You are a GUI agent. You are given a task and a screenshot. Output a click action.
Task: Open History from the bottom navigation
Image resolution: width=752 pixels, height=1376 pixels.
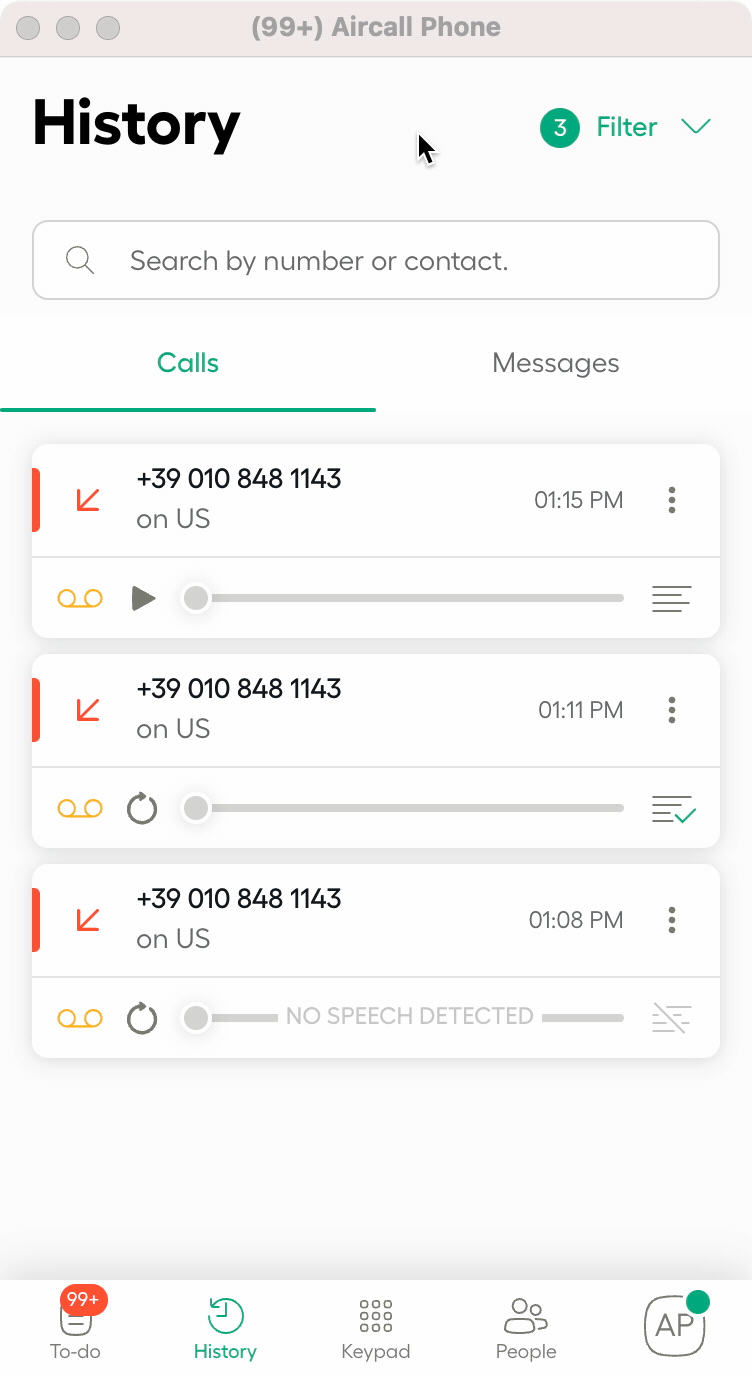224,1325
